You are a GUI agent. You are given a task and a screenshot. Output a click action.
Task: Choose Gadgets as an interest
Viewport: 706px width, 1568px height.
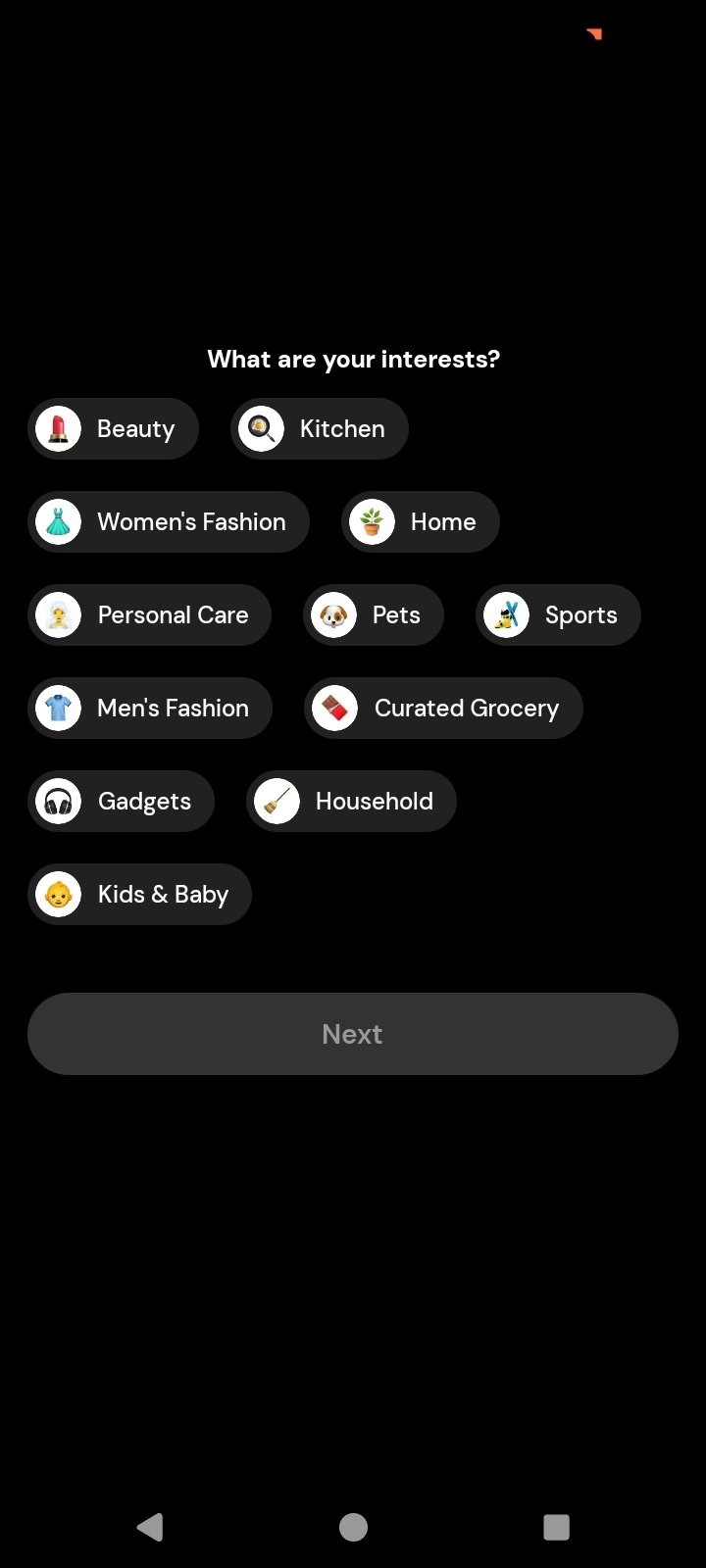(x=122, y=802)
